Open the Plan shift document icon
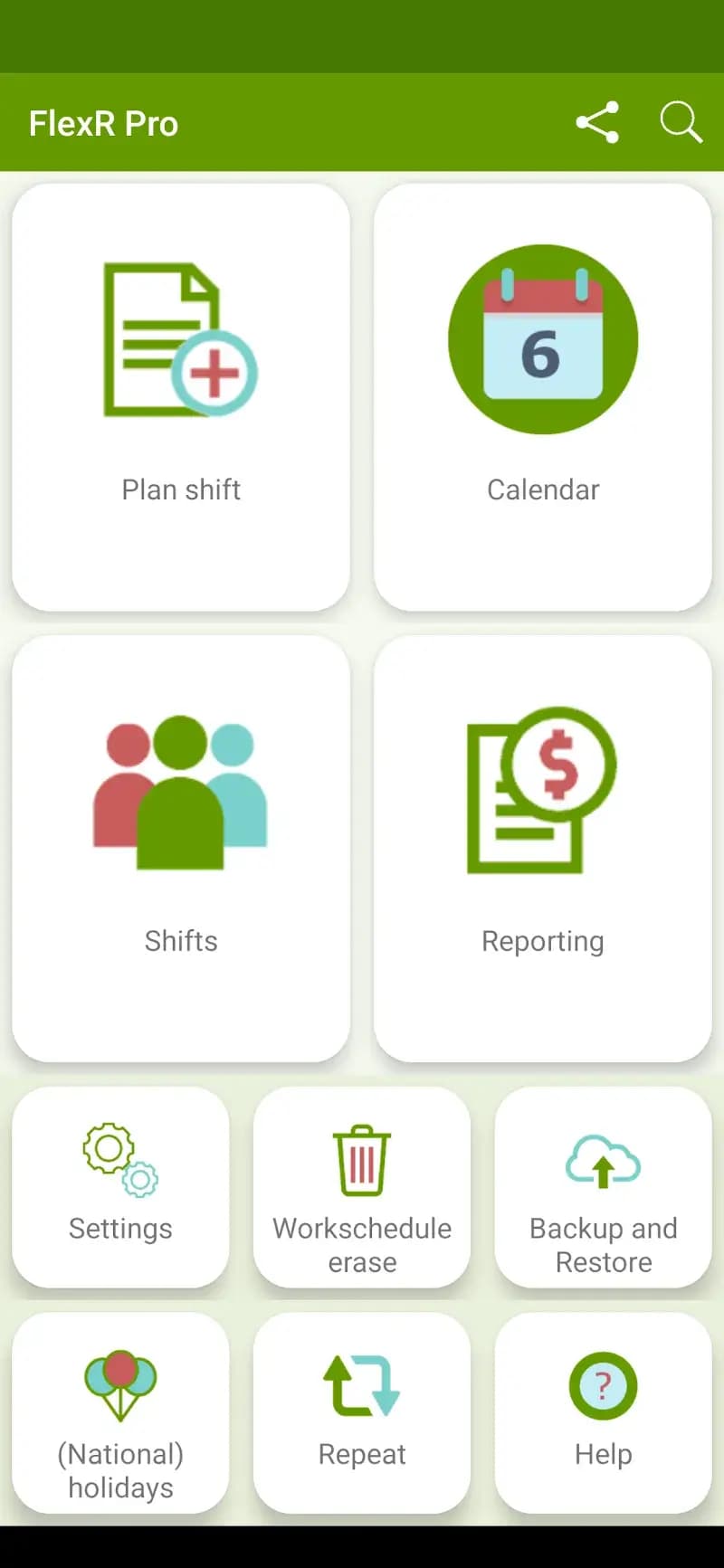The image size is (724, 1568). 181,339
